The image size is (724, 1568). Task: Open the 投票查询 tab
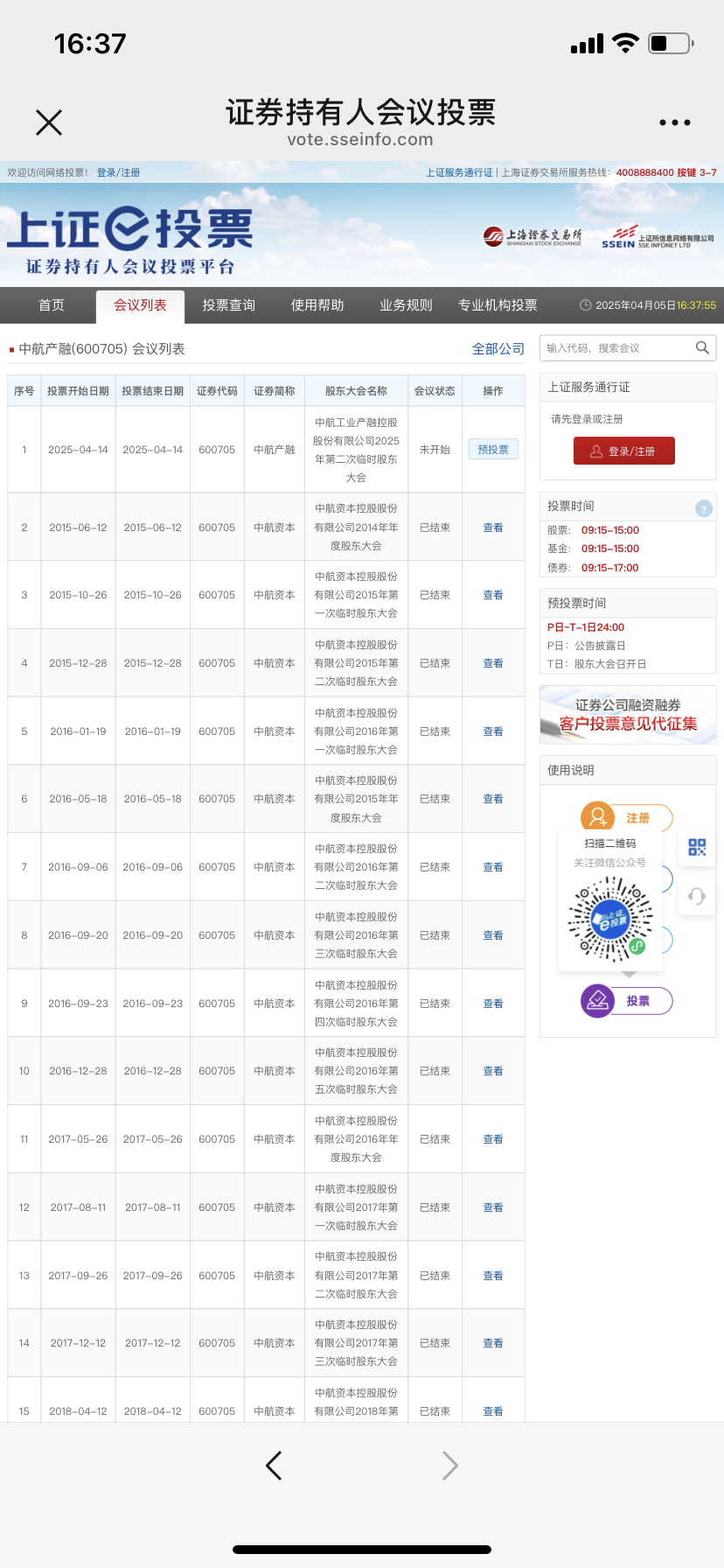[x=228, y=305]
